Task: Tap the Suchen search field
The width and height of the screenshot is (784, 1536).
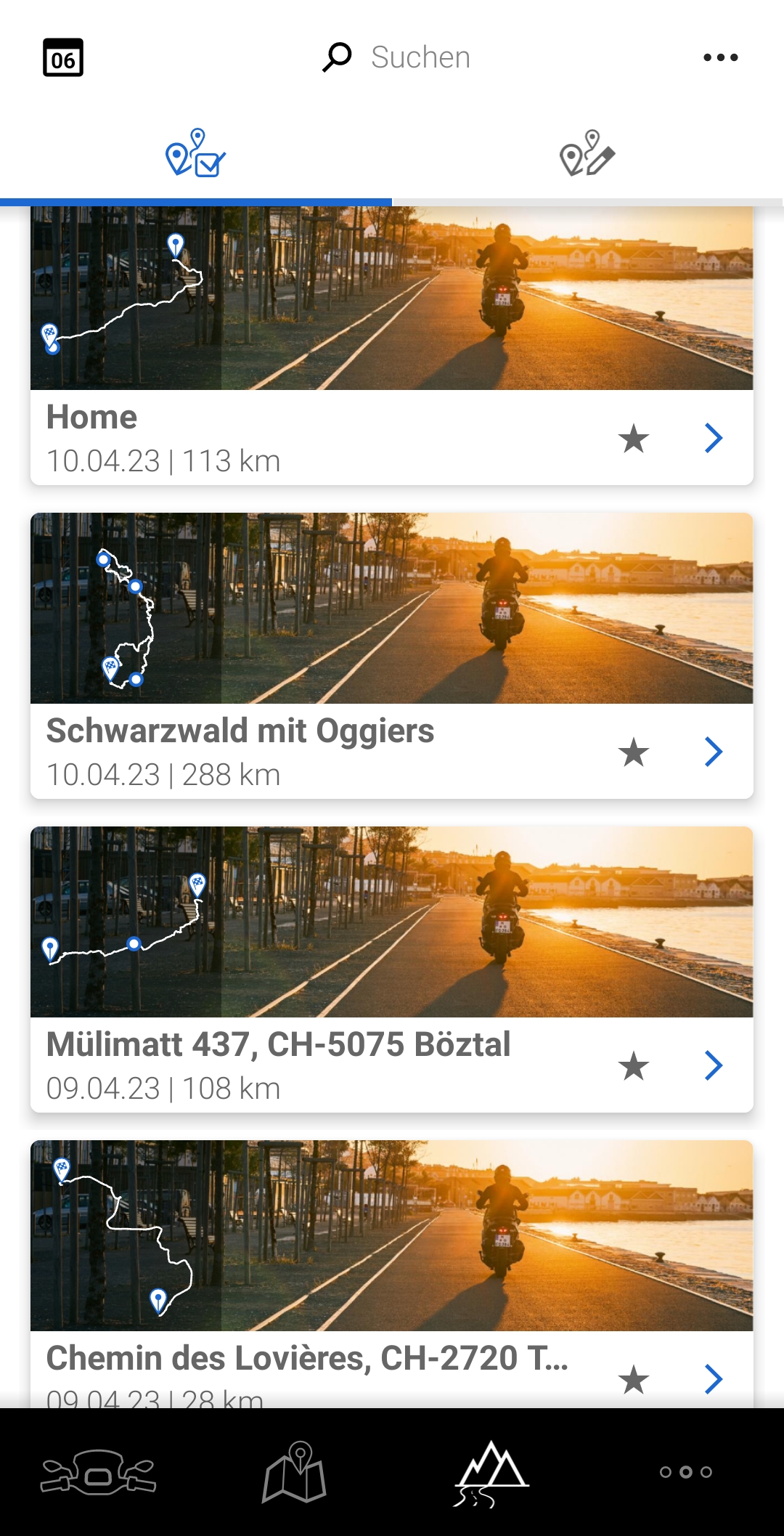Action: (420, 57)
